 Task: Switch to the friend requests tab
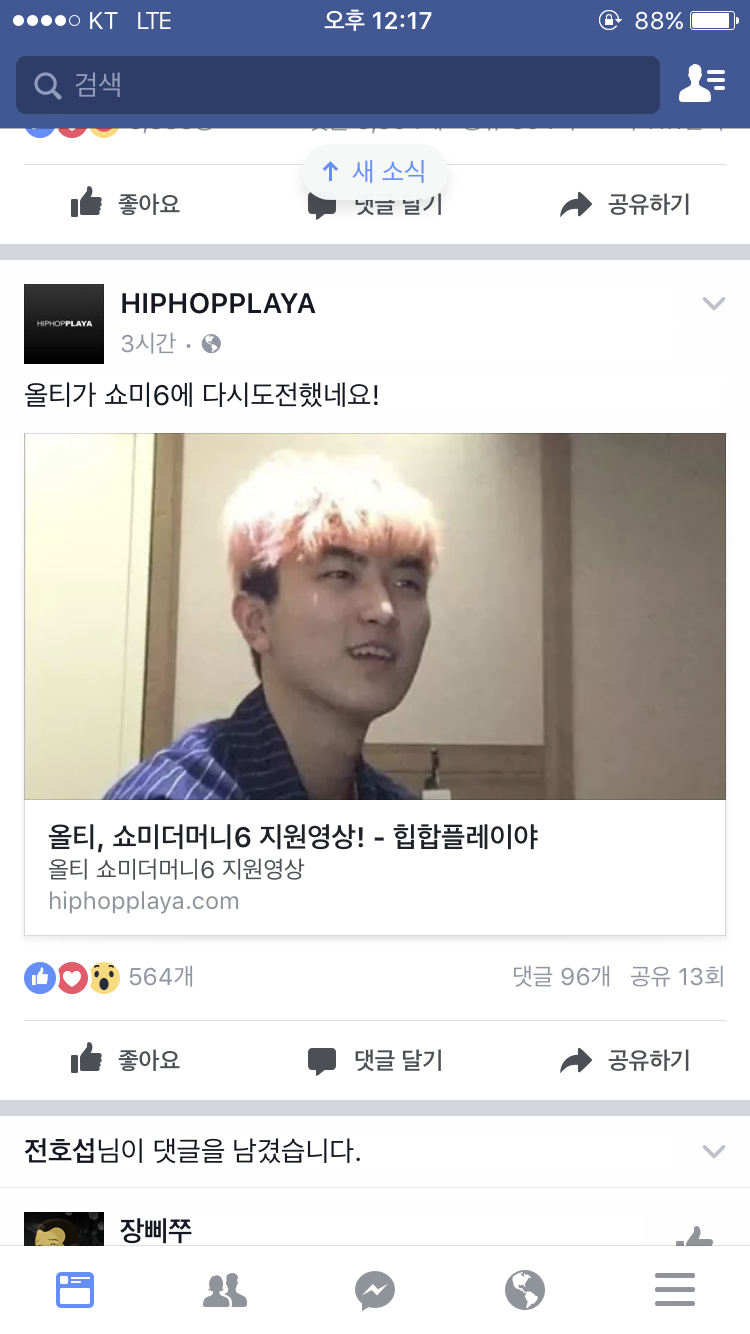tap(225, 1290)
